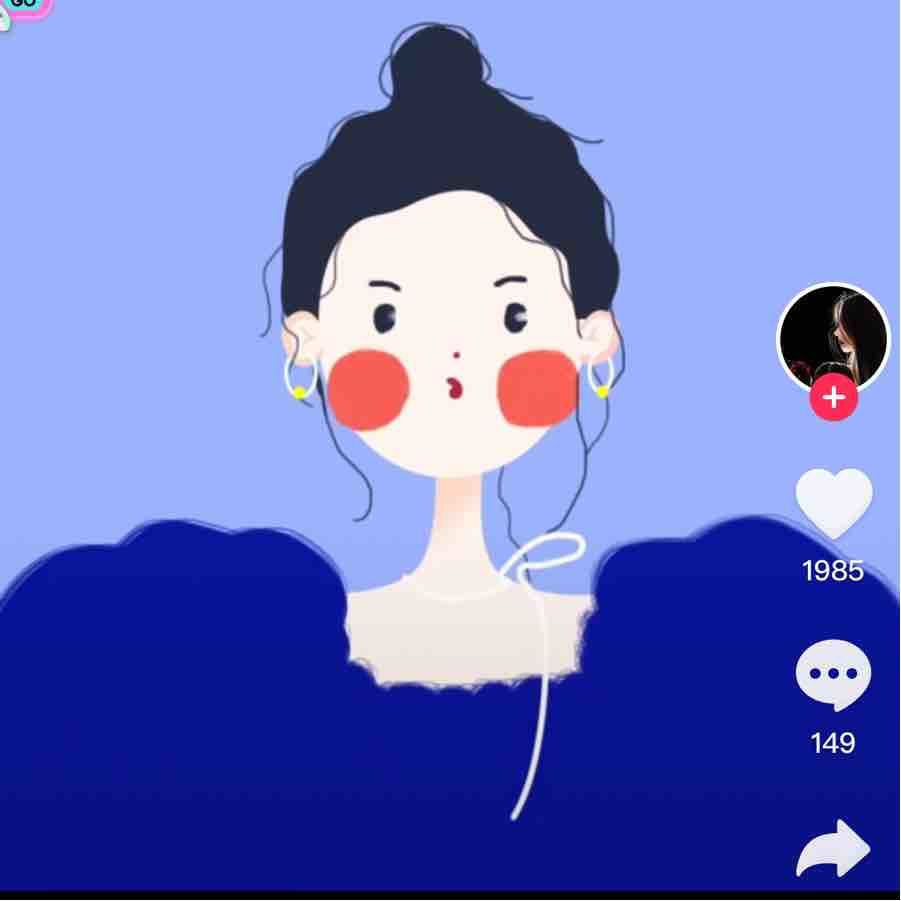The height and width of the screenshot is (901, 901).
Task: Open the comments bubble
Action: (x=833, y=675)
